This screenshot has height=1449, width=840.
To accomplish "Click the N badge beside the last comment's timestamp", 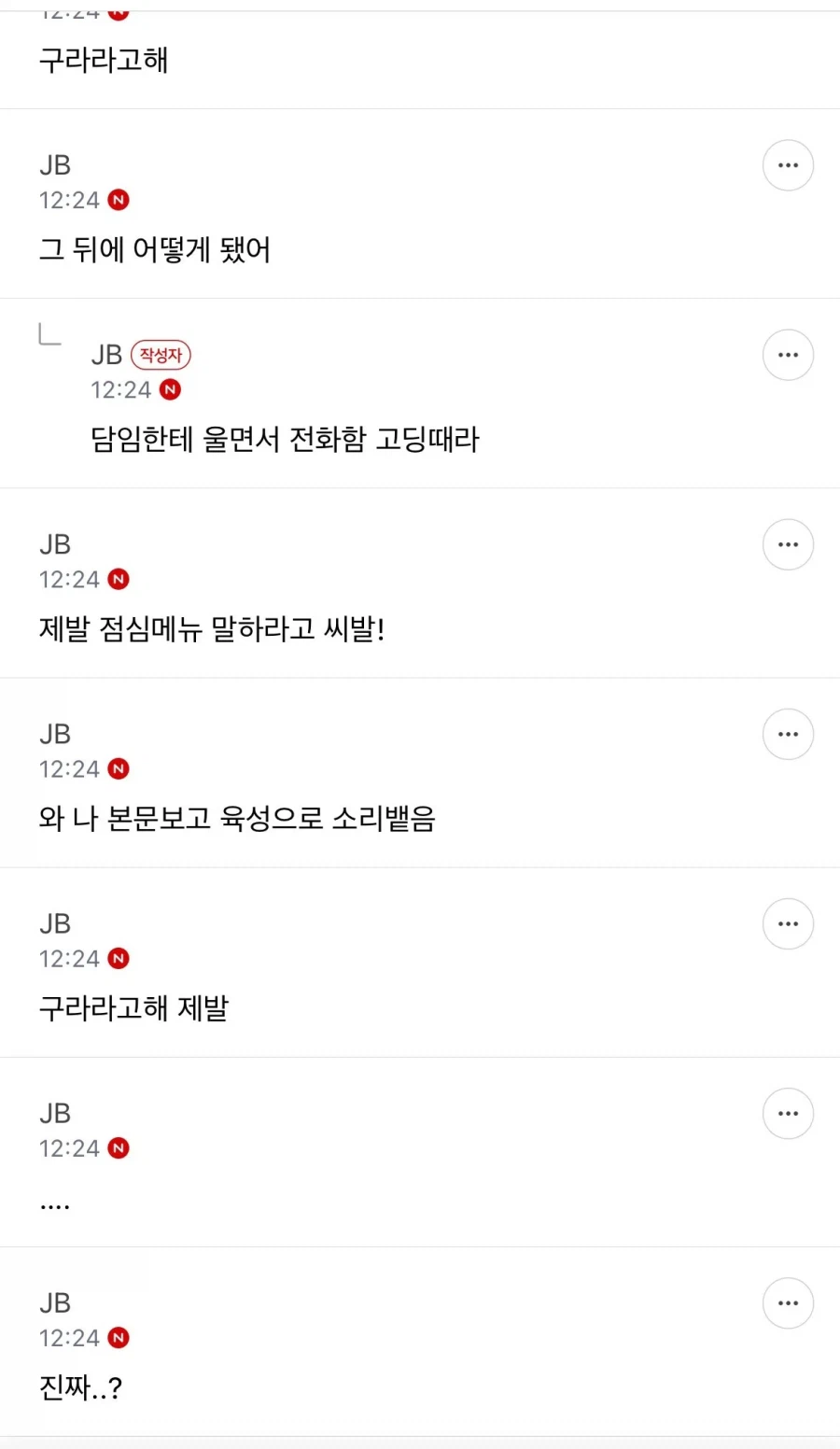I will click(x=118, y=1338).
